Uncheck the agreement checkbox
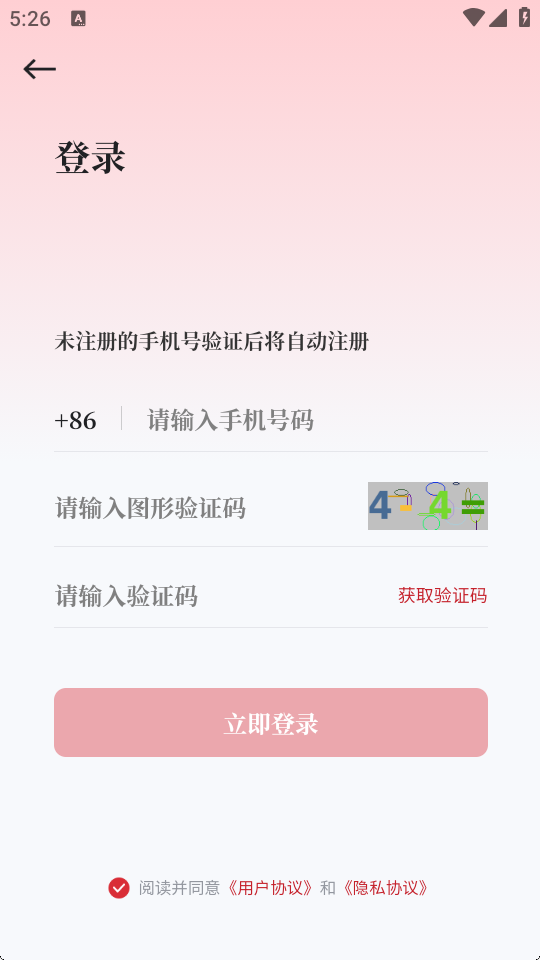The image size is (540, 960). [x=119, y=888]
